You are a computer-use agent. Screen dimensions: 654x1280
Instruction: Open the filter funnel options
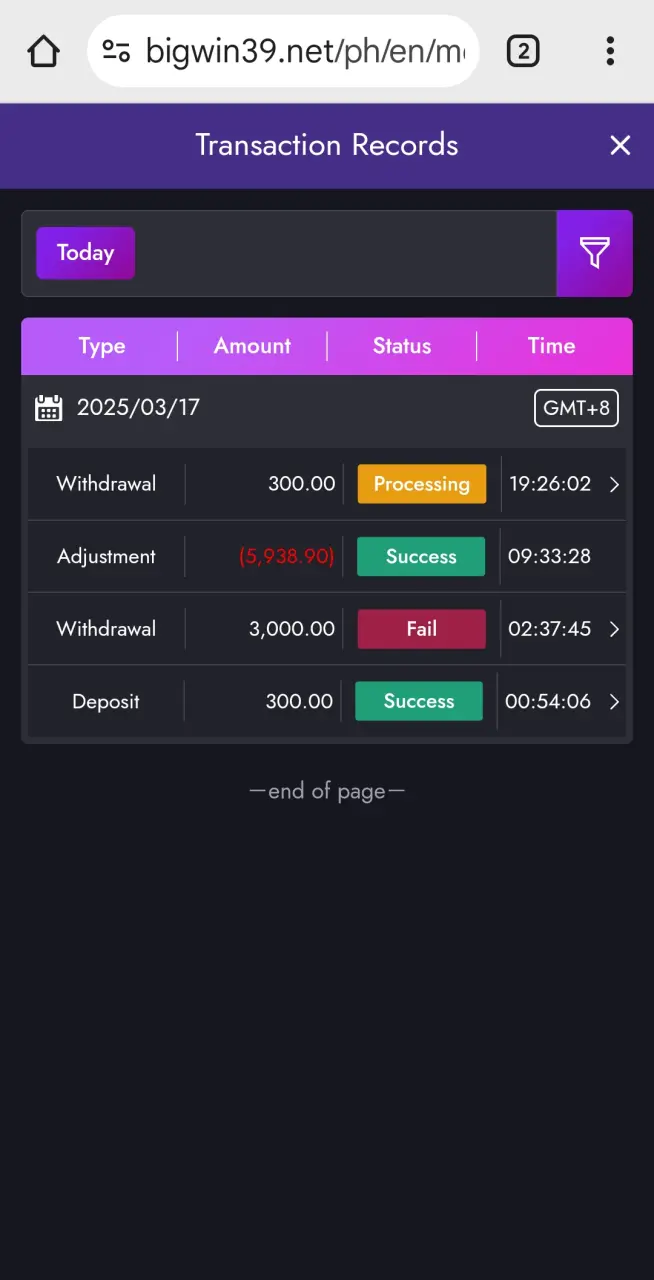(594, 253)
